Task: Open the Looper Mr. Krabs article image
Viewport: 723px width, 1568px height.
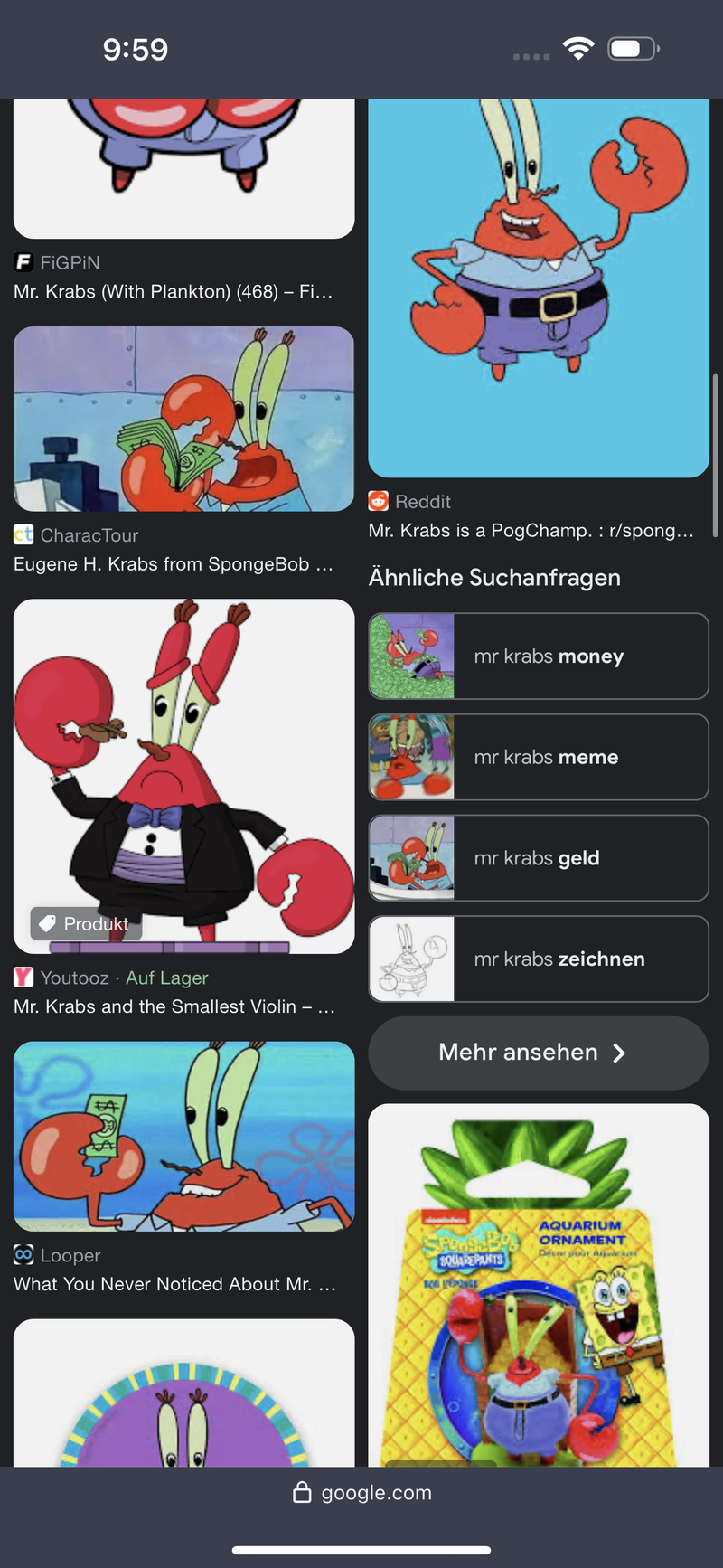Action: pos(183,1136)
